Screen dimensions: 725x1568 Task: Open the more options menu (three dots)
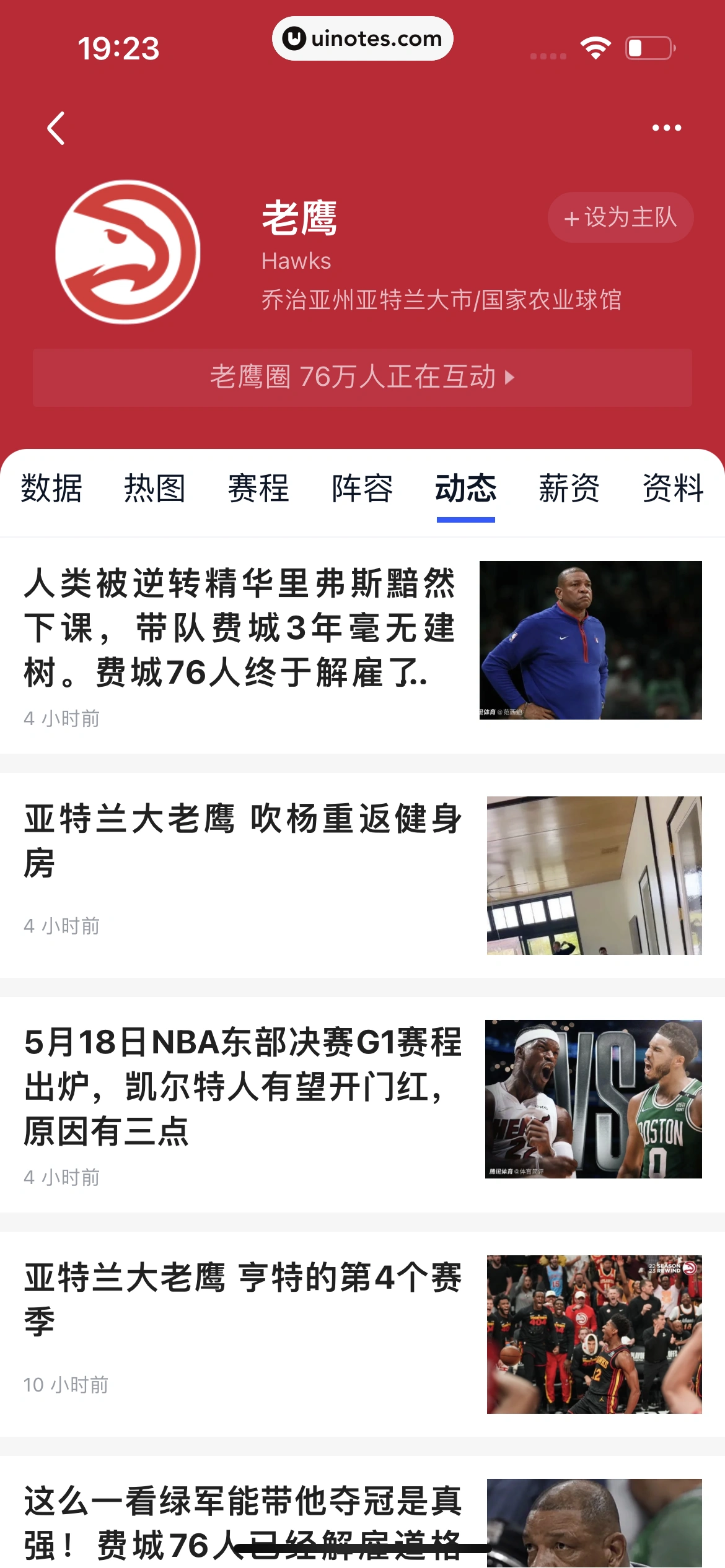click(666, 128)
